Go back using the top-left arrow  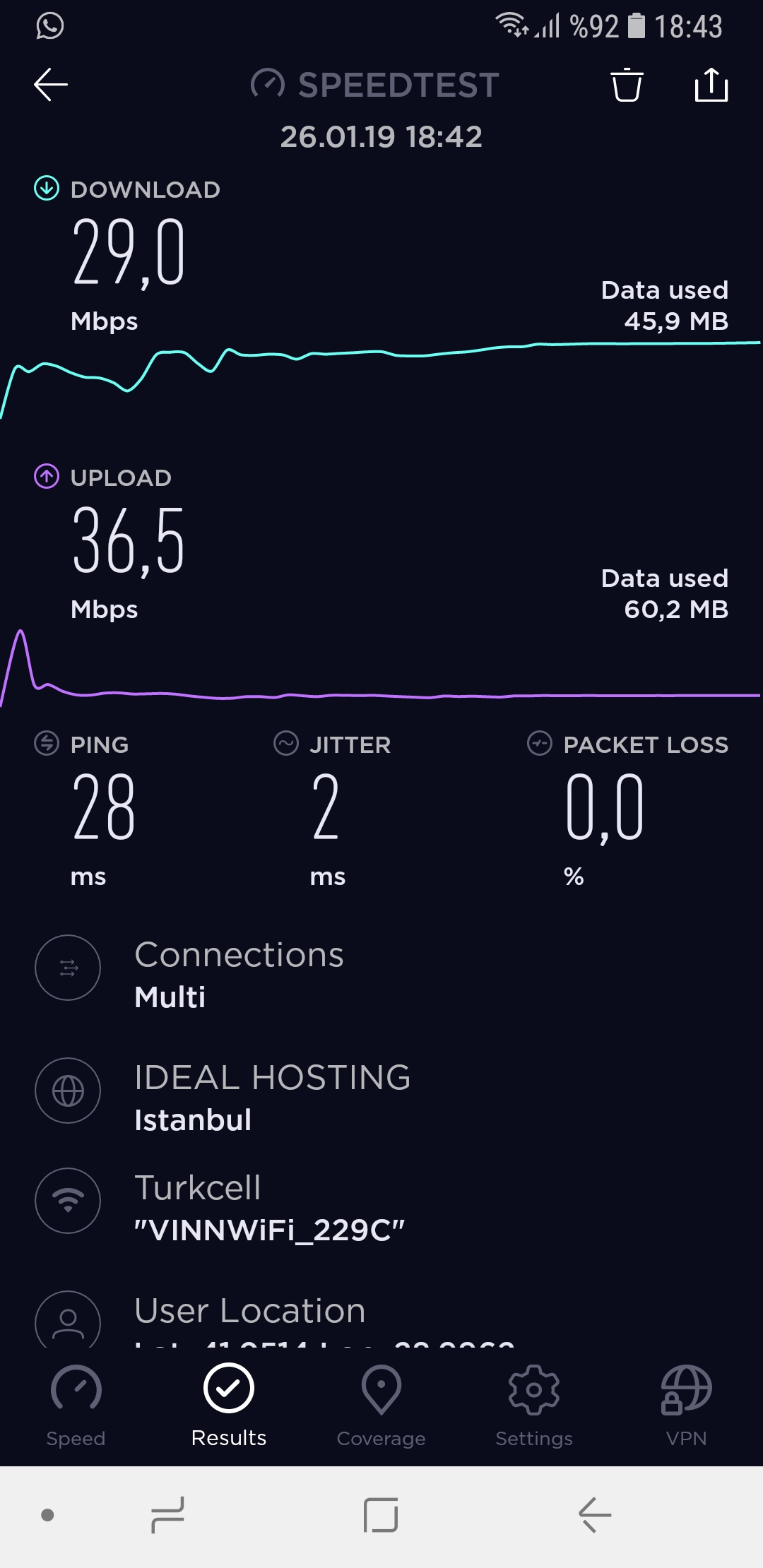(x=51, y=85)
